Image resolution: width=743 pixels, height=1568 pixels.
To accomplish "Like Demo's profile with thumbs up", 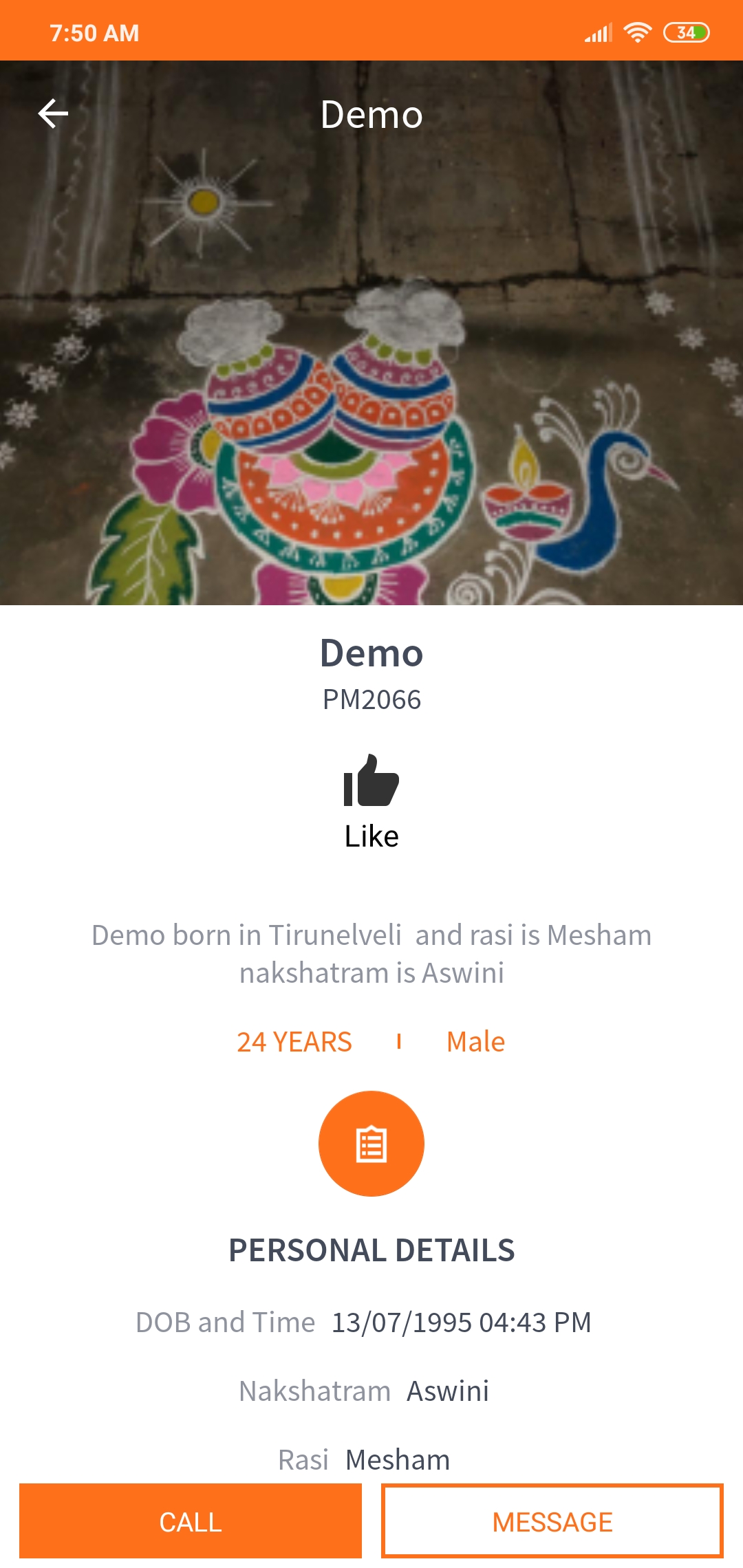I will tap(371, 781).
